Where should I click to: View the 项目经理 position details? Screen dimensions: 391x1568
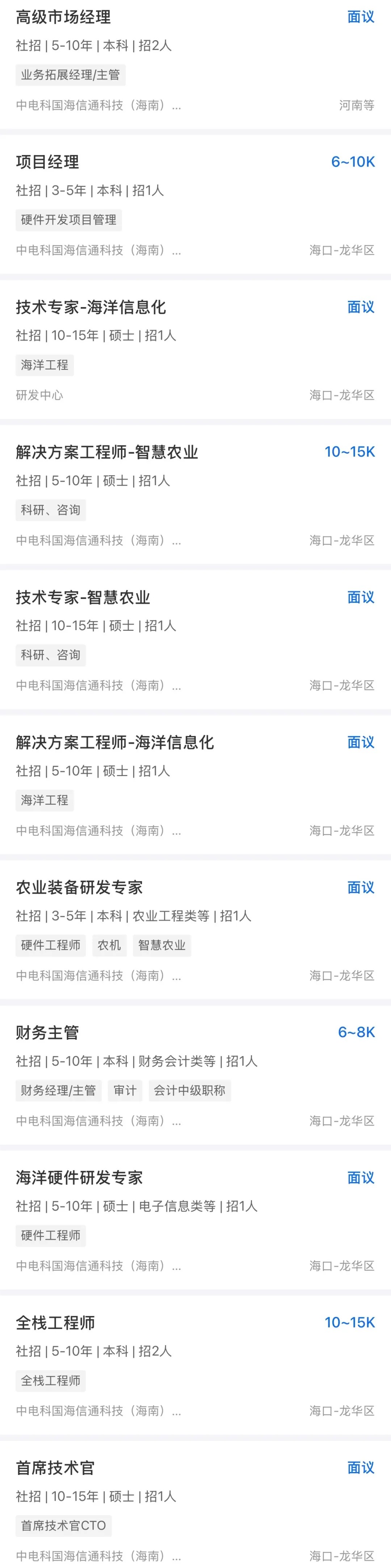(47, 162)
